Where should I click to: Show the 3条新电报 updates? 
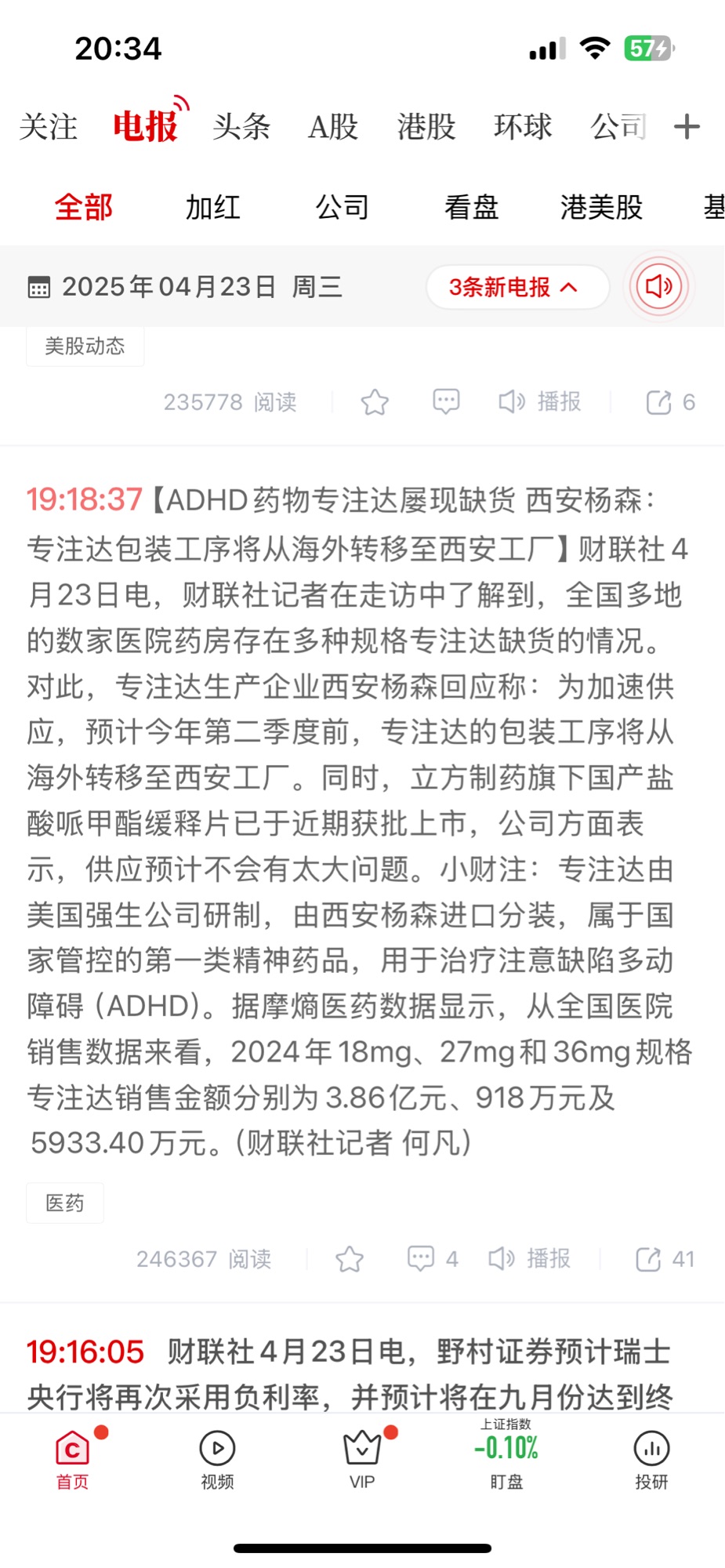[x=517, y=287]
